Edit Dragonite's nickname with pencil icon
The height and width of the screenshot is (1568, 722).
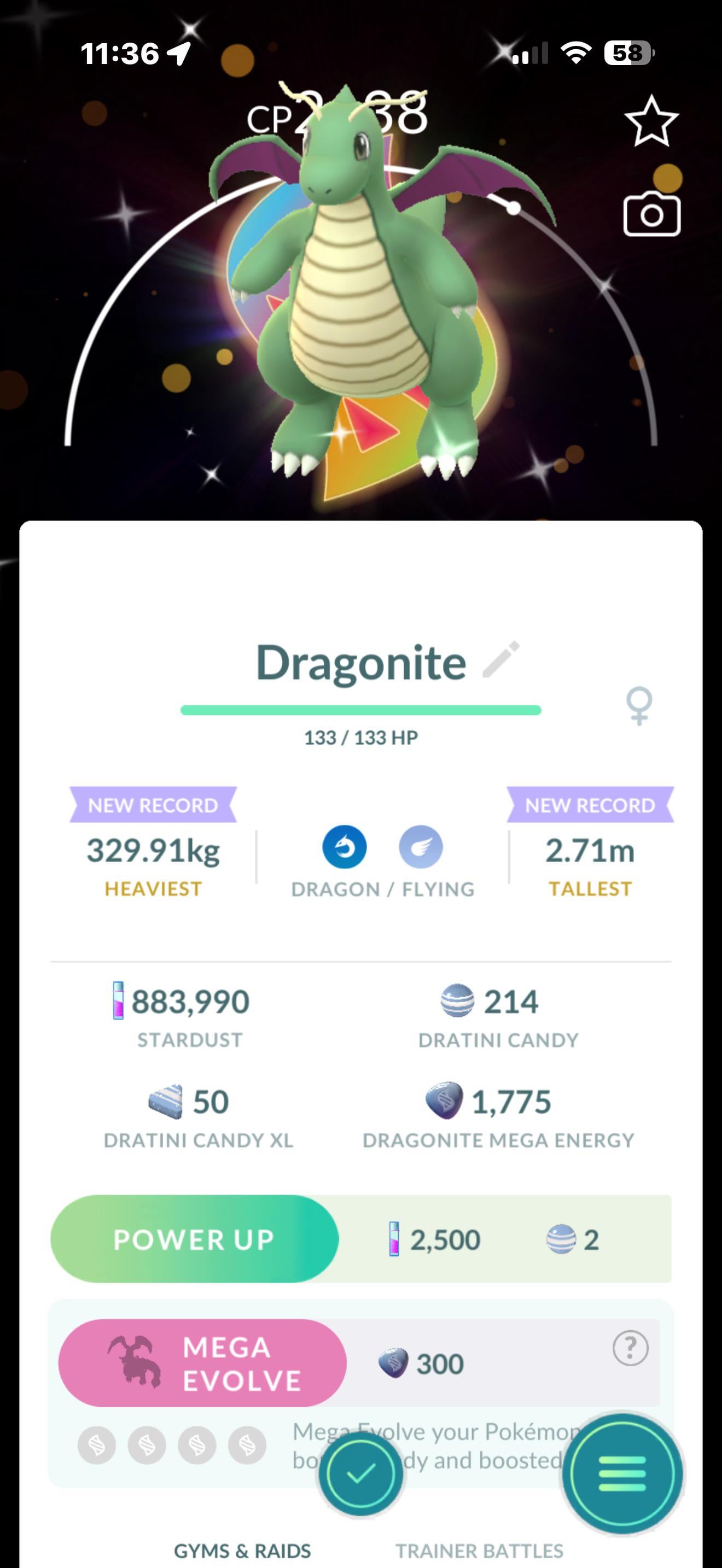(500, 659)
